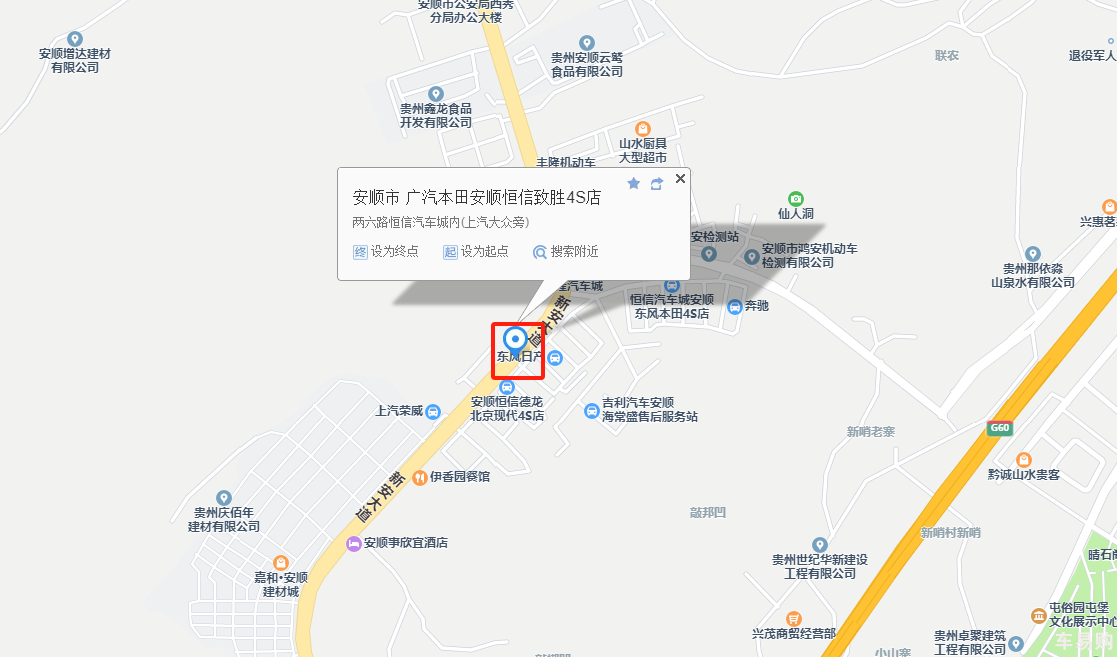Favorite this 4S store with the star
1117x657 pixels.
(x=633, y=184)
